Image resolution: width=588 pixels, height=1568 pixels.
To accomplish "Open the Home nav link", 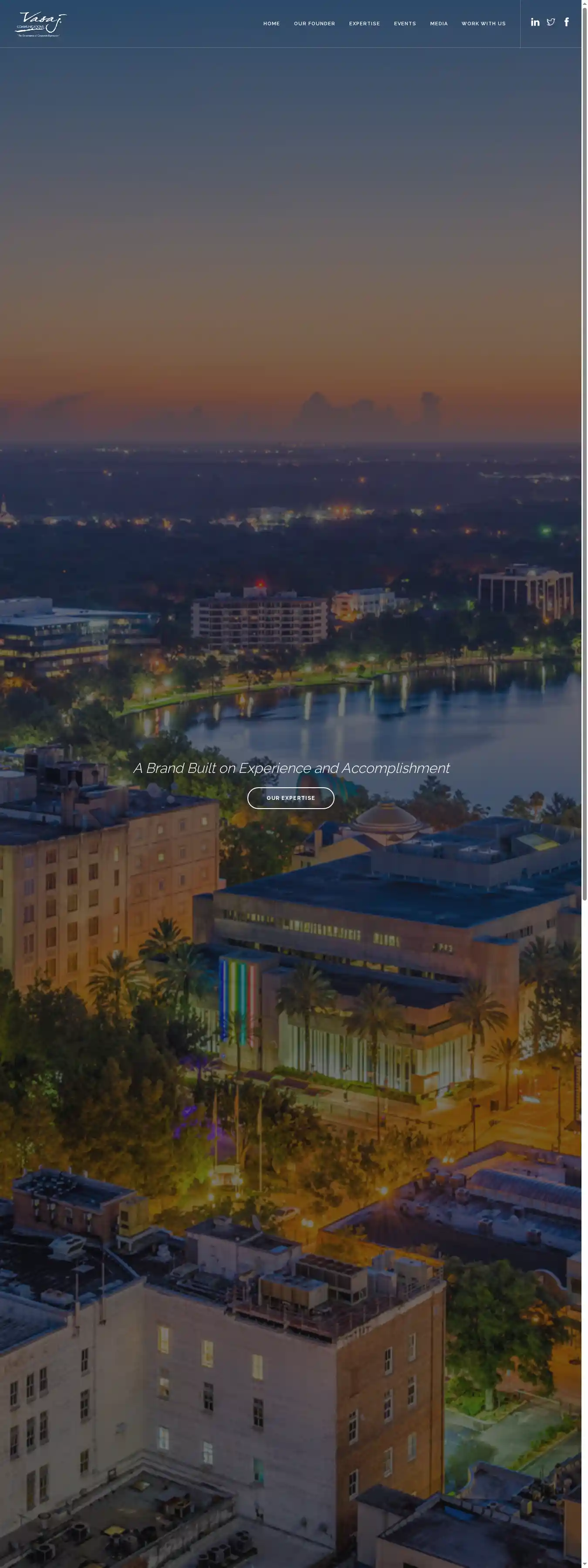I will pyautogui.click(x=271, y=24).
